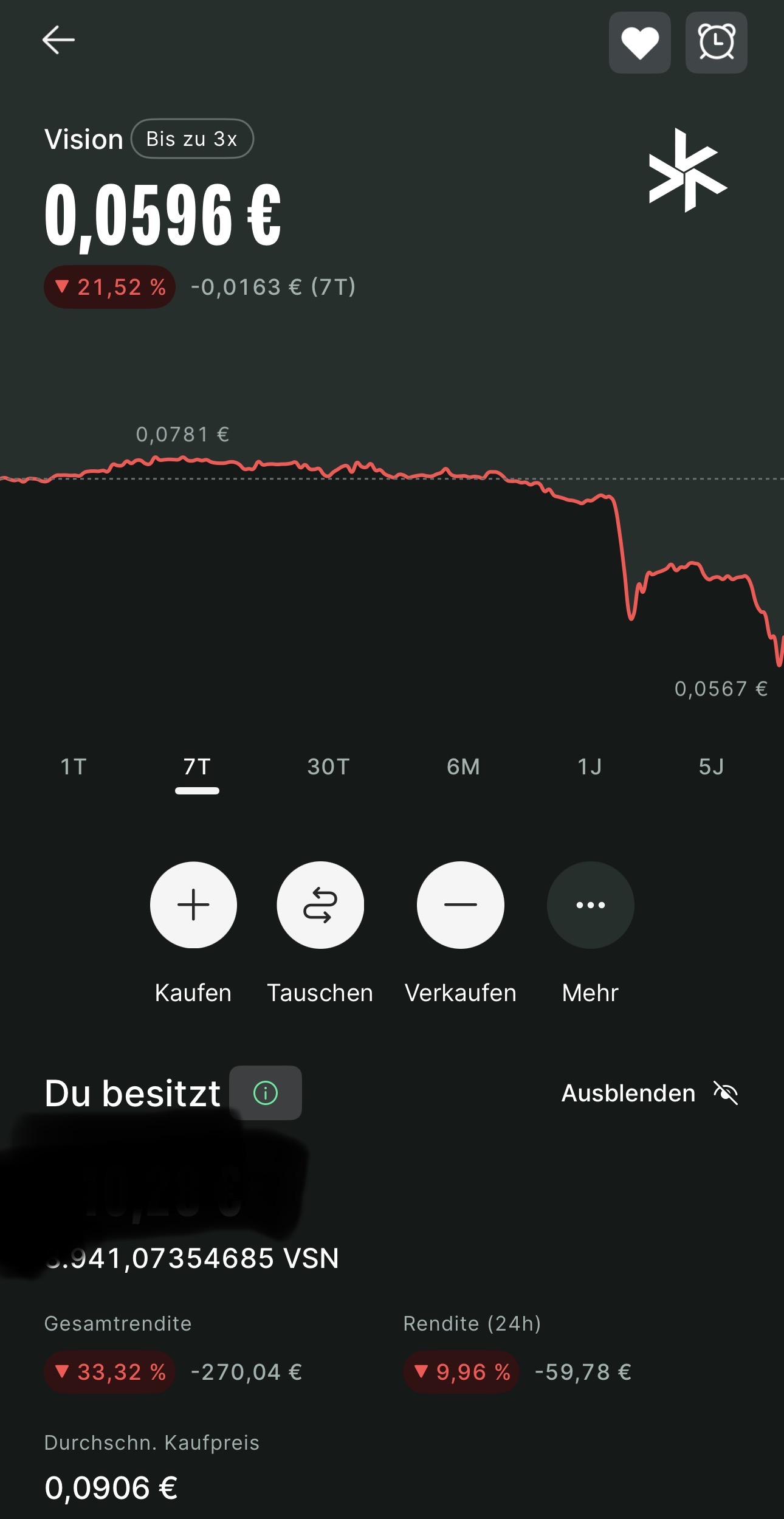784x1519 pixels.
Task: Open the Mehr options button
Action: click(590, 905)
